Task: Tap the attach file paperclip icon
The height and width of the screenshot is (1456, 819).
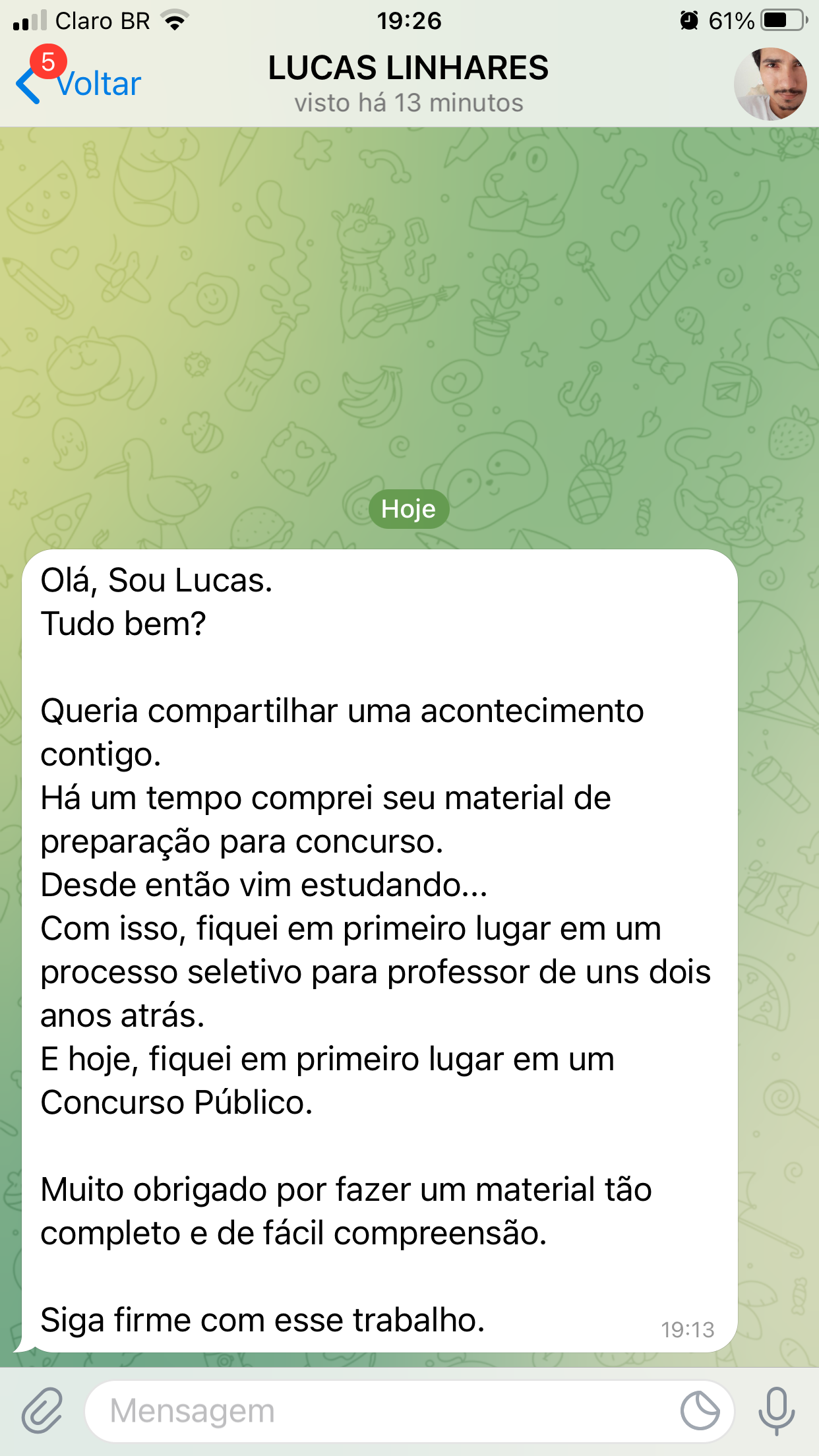Action: (x=42, y=1410)
